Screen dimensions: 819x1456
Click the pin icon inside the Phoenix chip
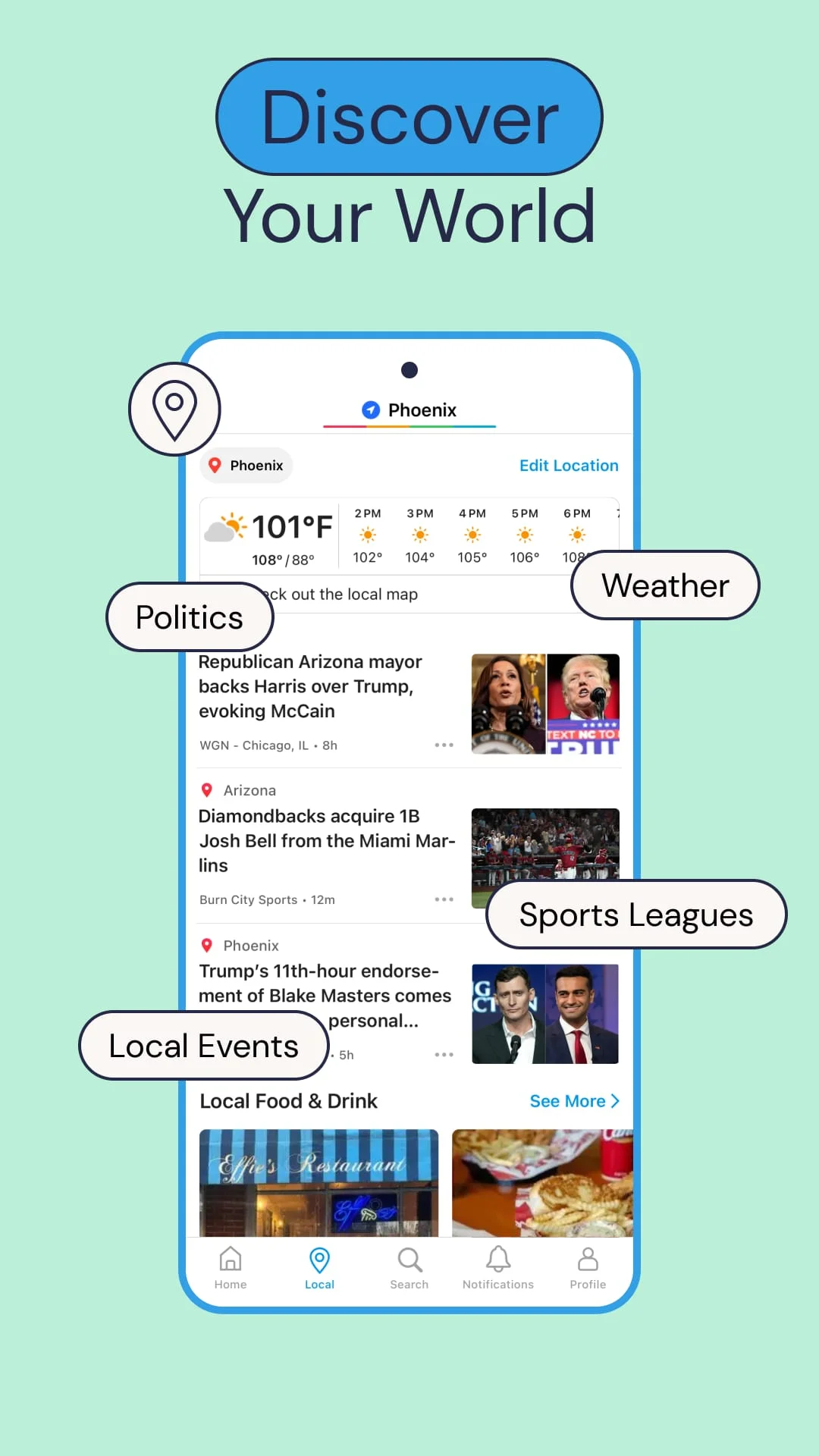[215, 465]
